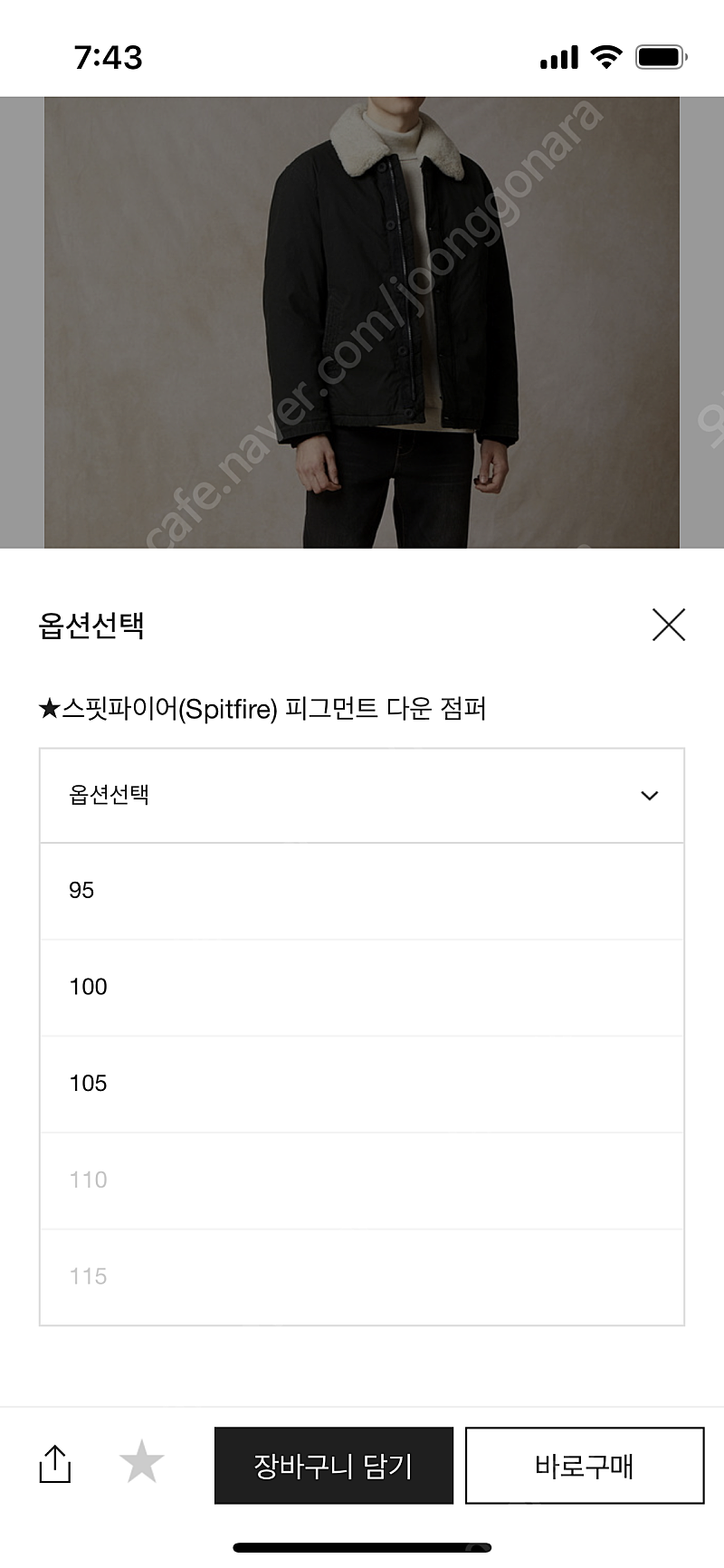724x1568 pixels.
Task: Select size 100 from the option list
Action: tap(362, 987)
